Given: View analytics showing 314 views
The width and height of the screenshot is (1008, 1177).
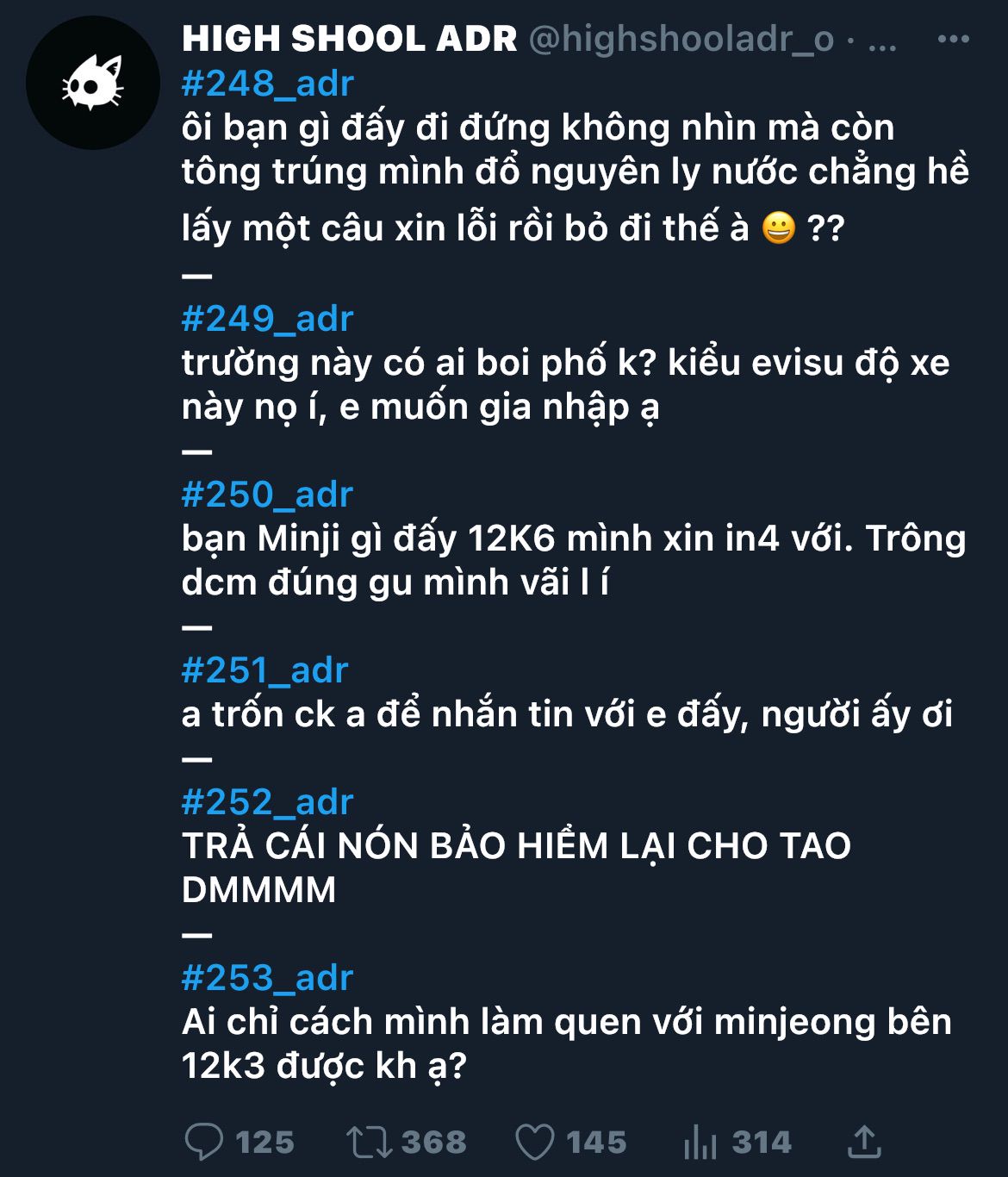Looking at the screenshot, I should coord(737,1143).
